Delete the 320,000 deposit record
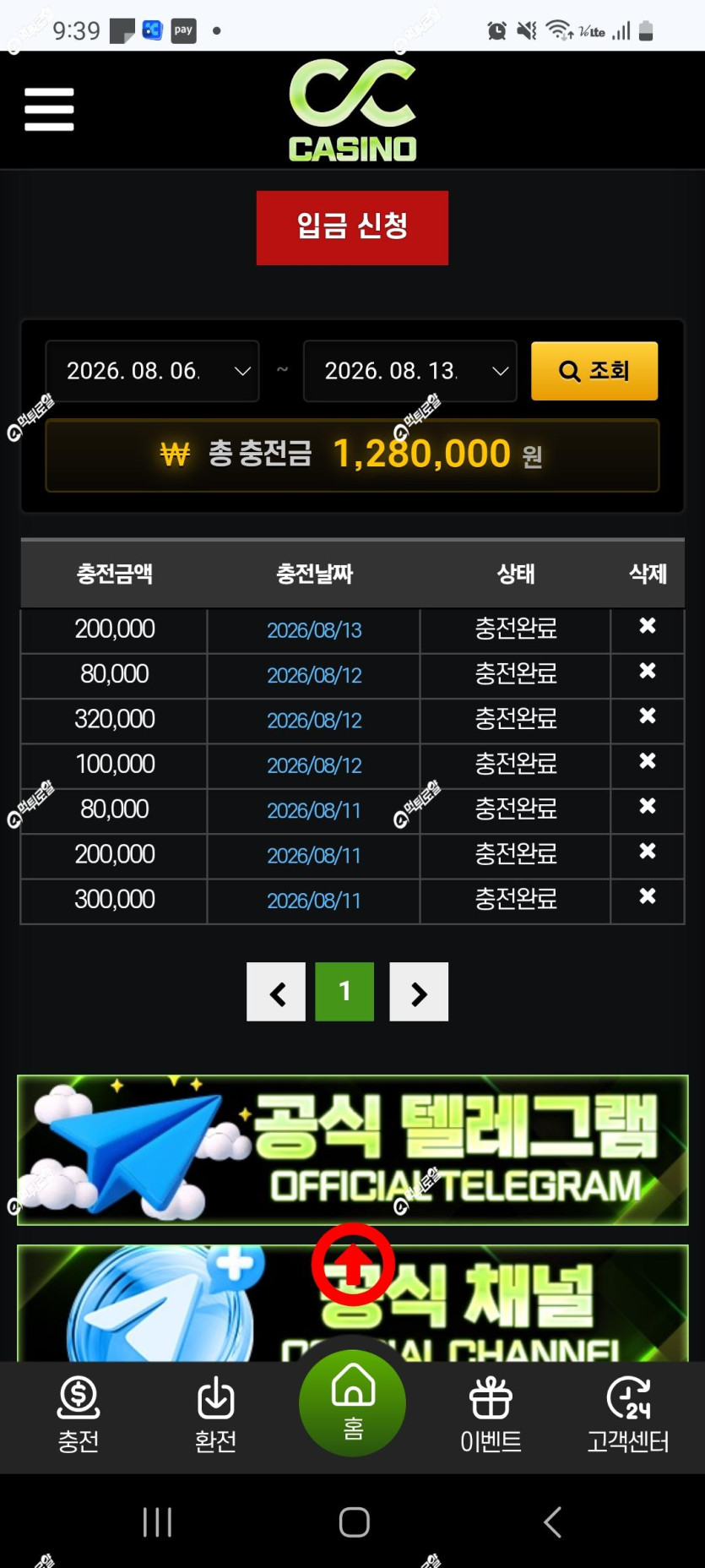The width and height of the screenshot is (705, 1568). [648, 716]
